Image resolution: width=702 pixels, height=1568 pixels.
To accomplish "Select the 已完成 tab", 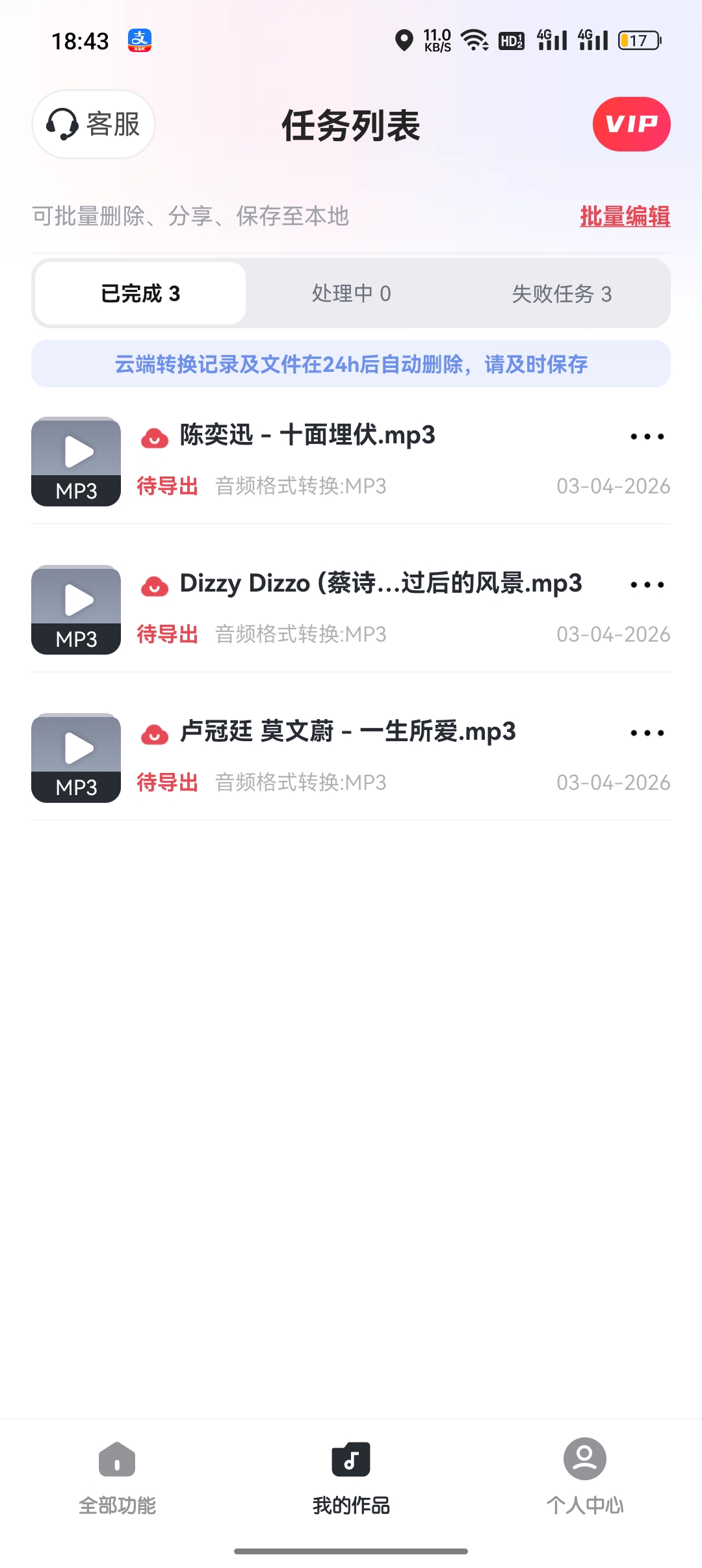I will click(x=140, y=293).
